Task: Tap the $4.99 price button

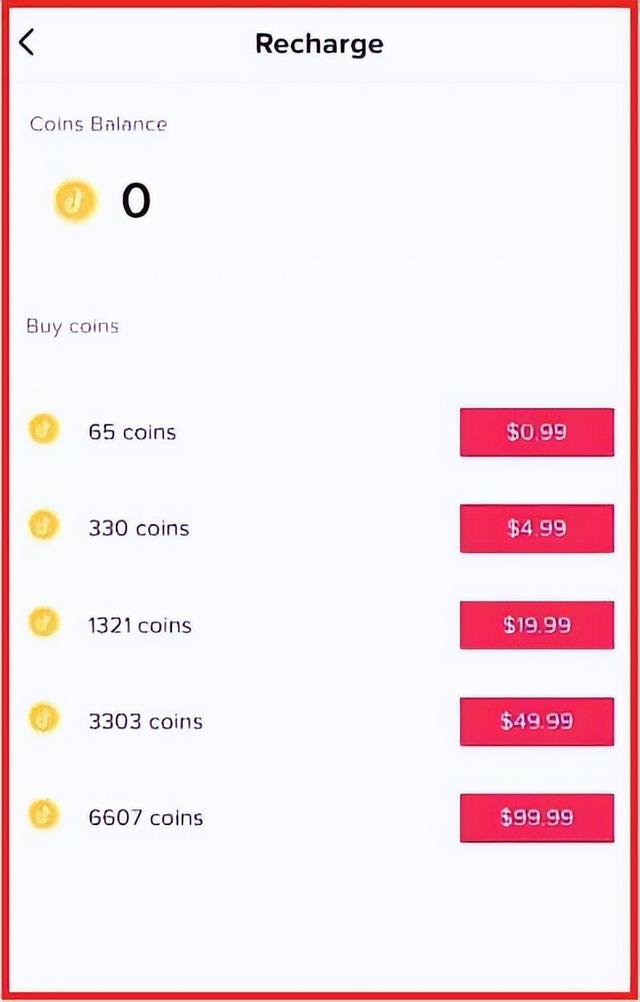Action: pos(536,528)
